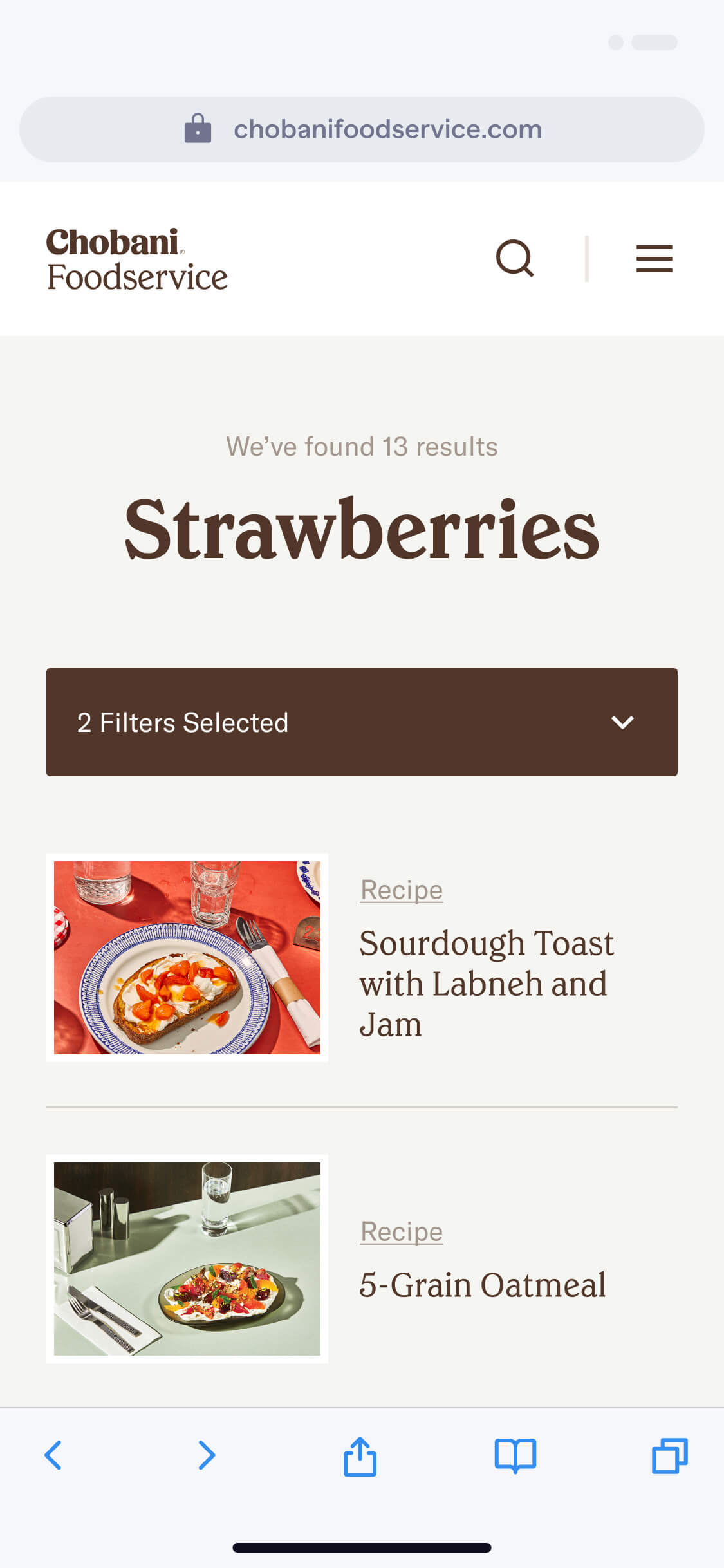Expand the 2 Filters Selected dropdown
The height and width of the screenshot is (1568, 724).
(x=362, y=722)
